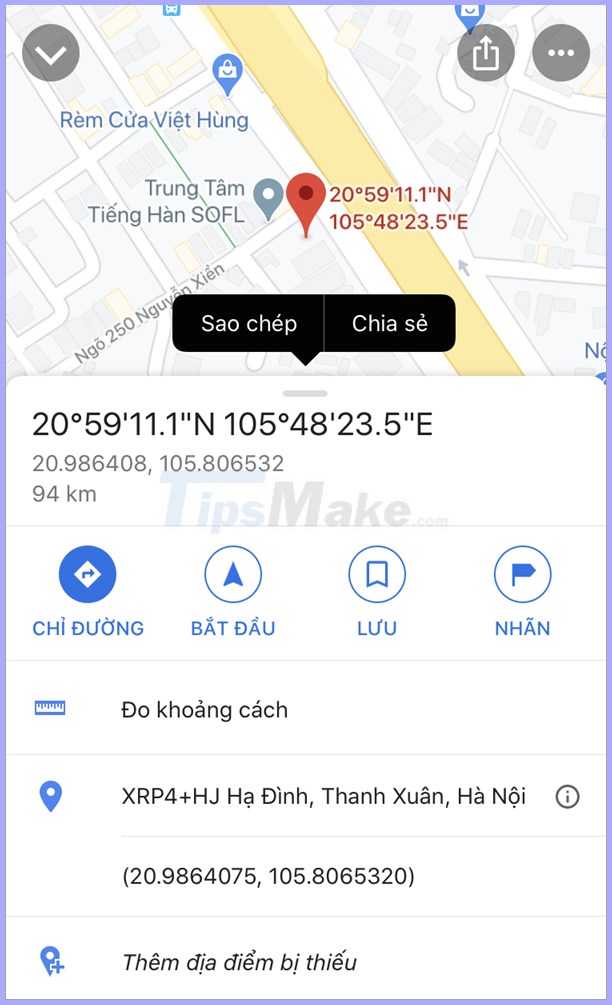
Task: Open Đo khoảng cách to measure distance
Action: click(x=306, y=709)
